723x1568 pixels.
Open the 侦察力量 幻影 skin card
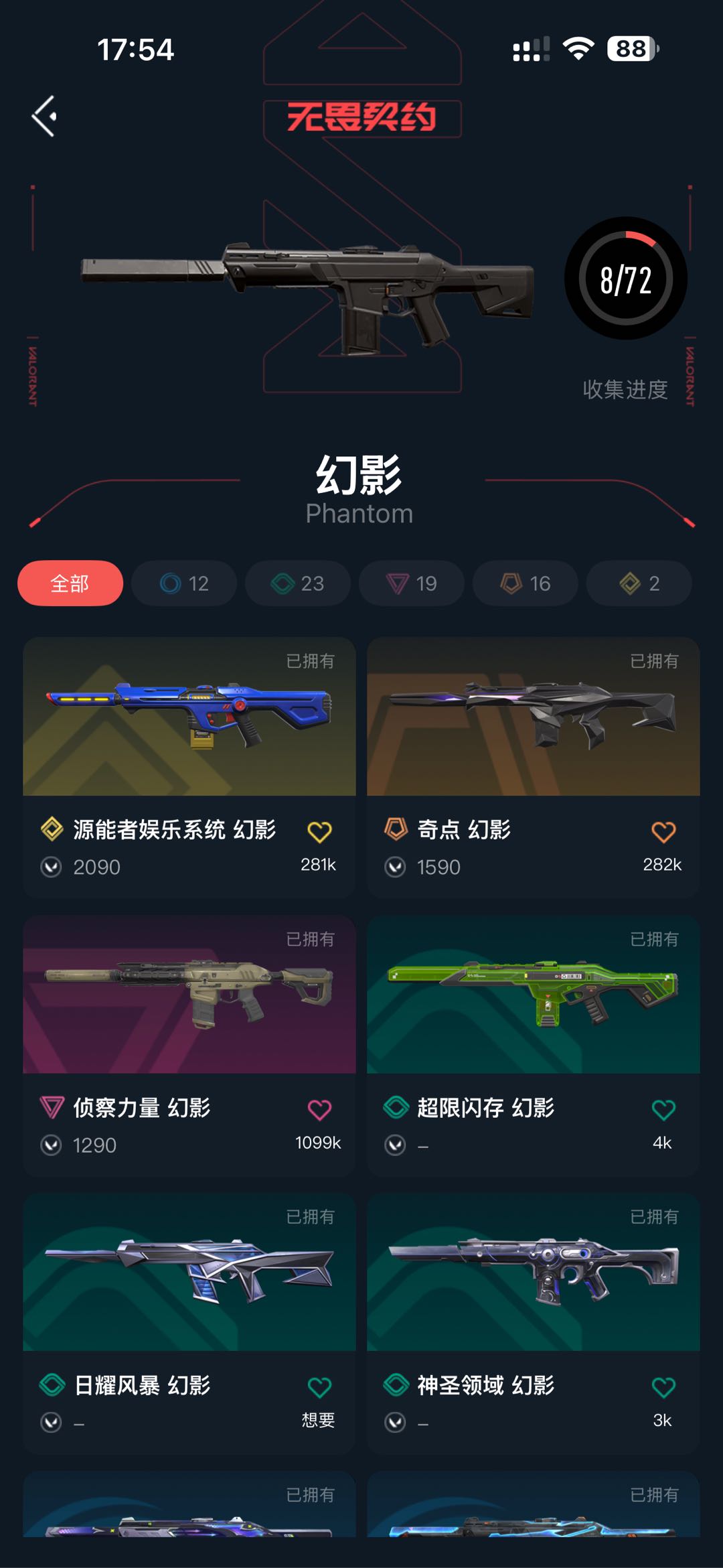click(x=189, y=1046)
